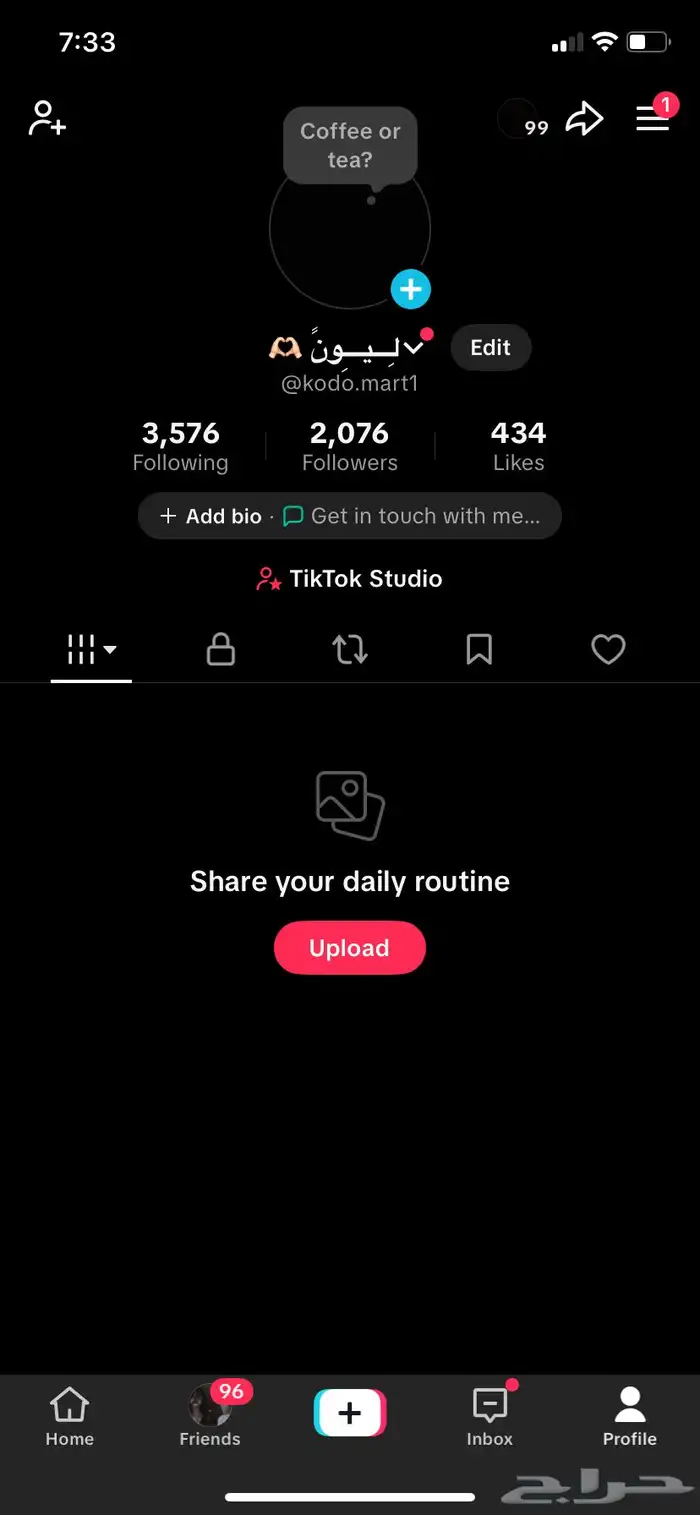Image resolution: width=700 pixels, height=1515 pixels.
Task: Share this profile with the arrow icon
Action: [584, 120]
